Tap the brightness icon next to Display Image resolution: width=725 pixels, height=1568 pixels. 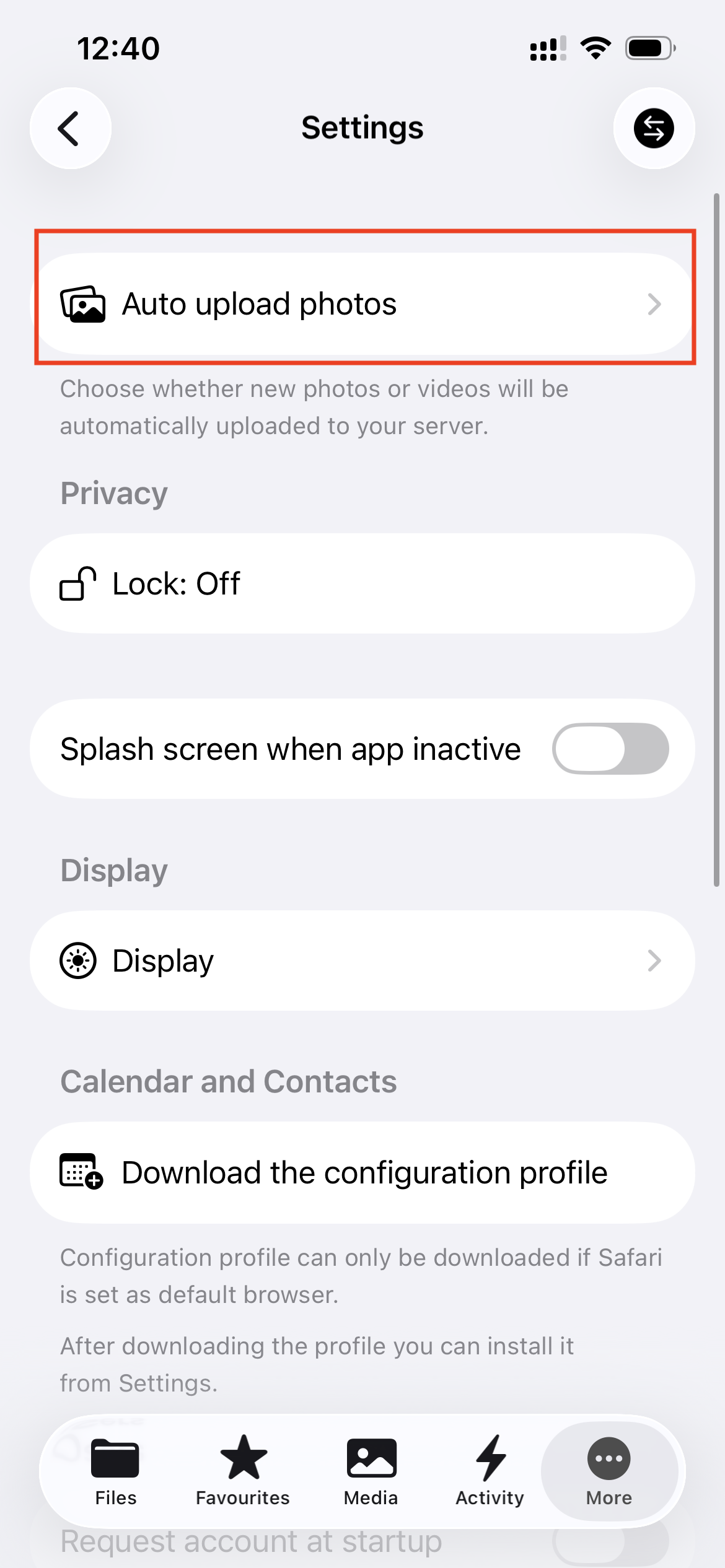coord(77,960)
